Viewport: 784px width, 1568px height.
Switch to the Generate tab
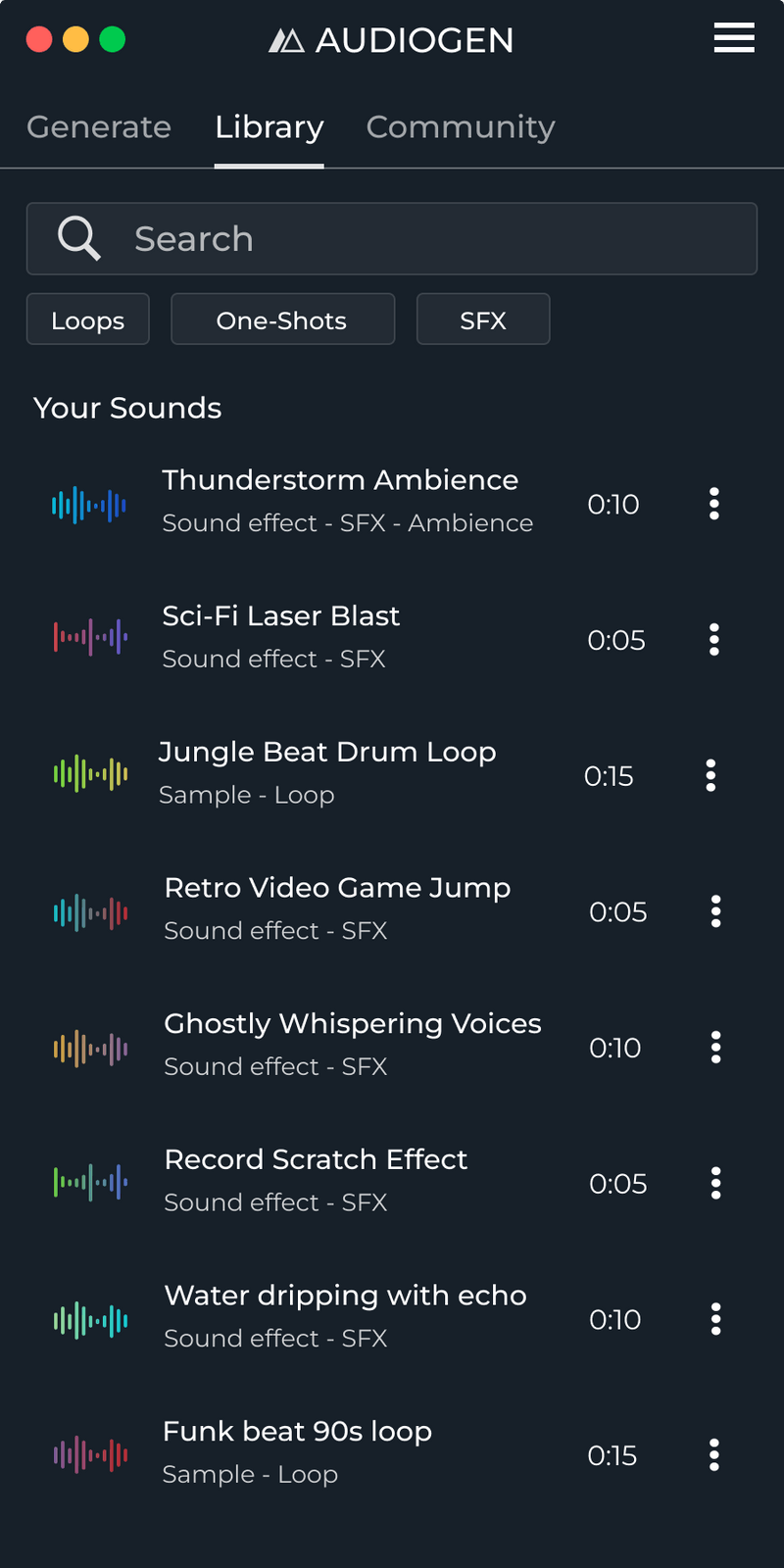[x=99, y=126]
